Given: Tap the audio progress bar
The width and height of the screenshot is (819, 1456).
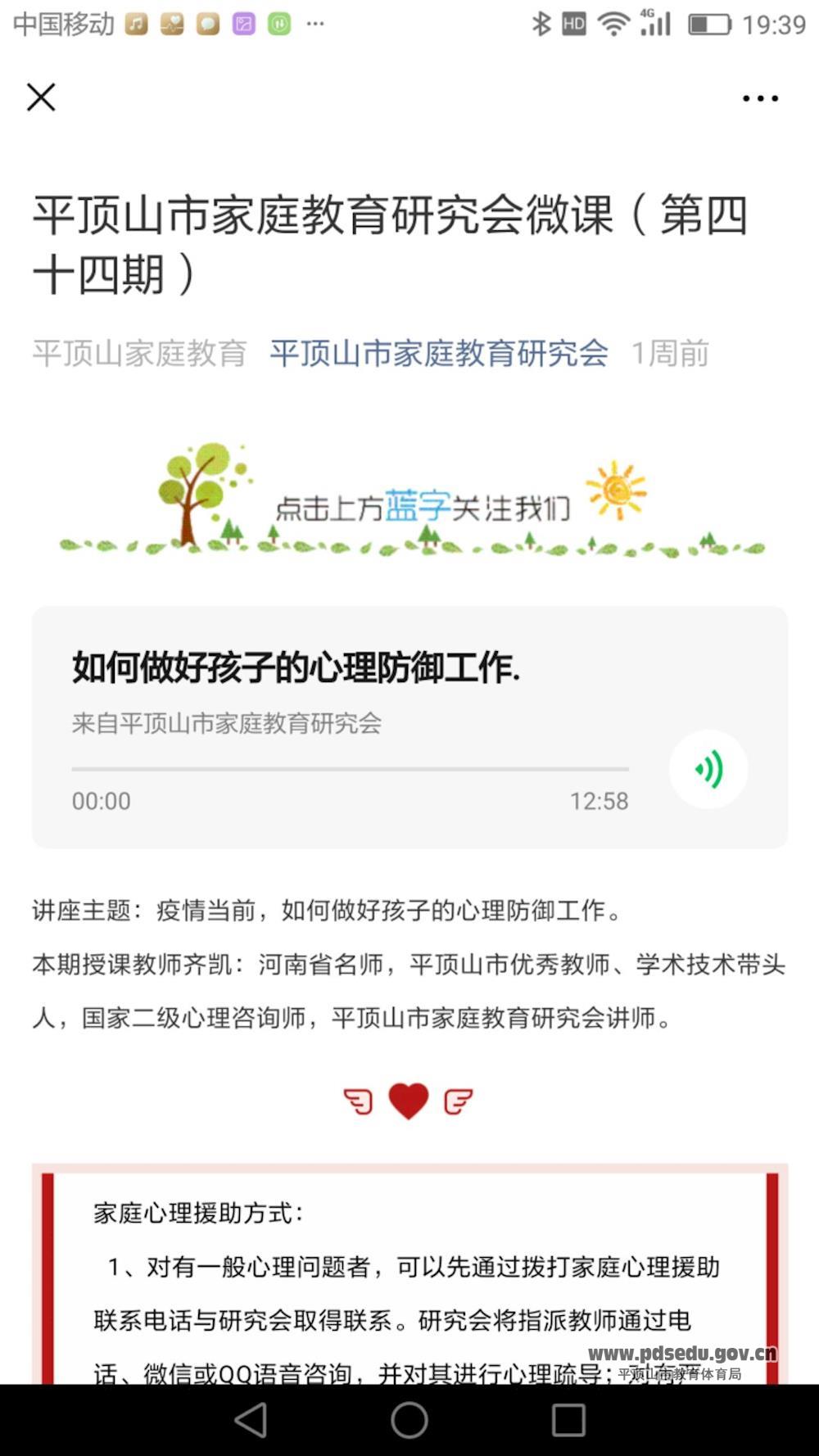Looking at the screenshot, I should click(350, 769).
